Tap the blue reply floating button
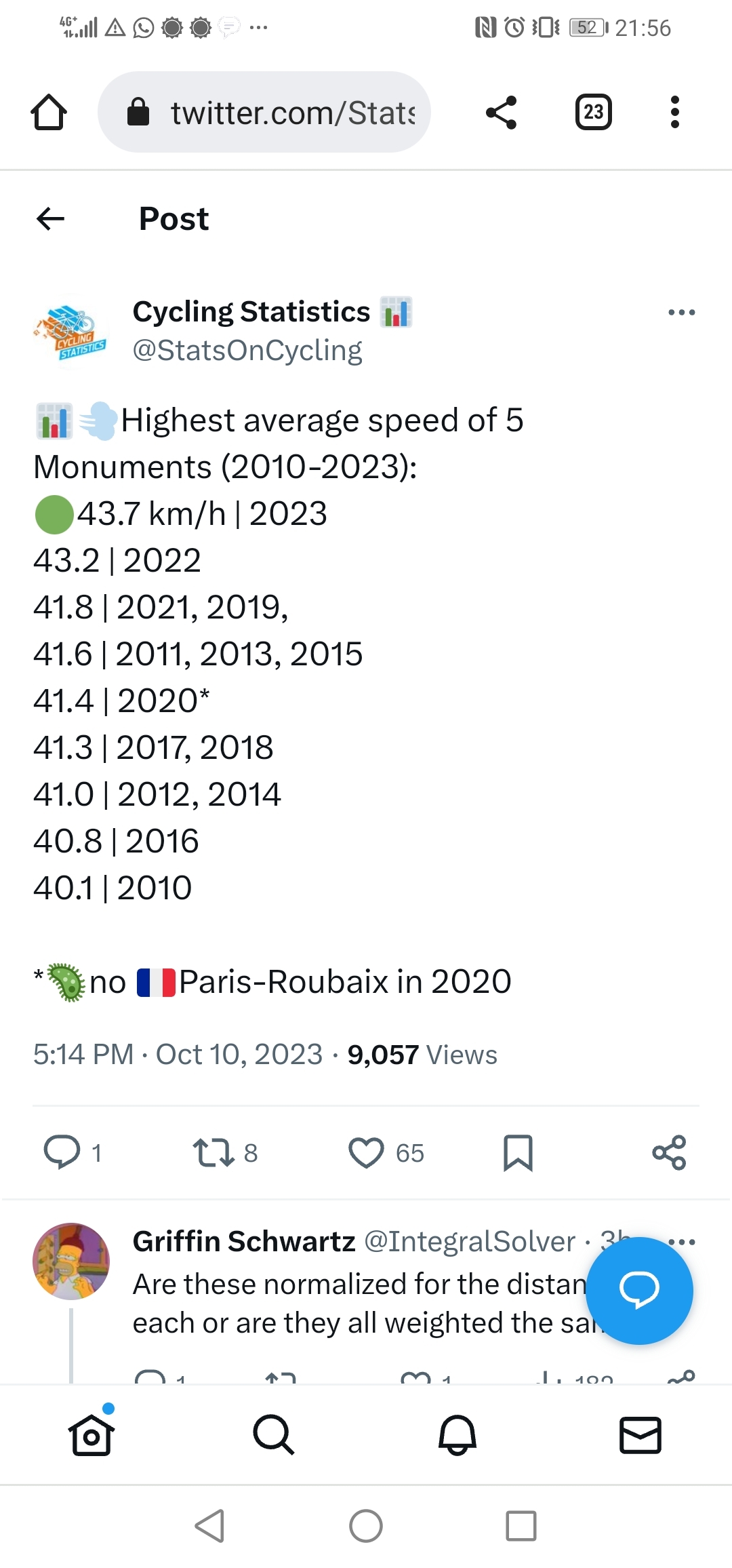The image size is (732, 1568). [x=639, y=1290]
